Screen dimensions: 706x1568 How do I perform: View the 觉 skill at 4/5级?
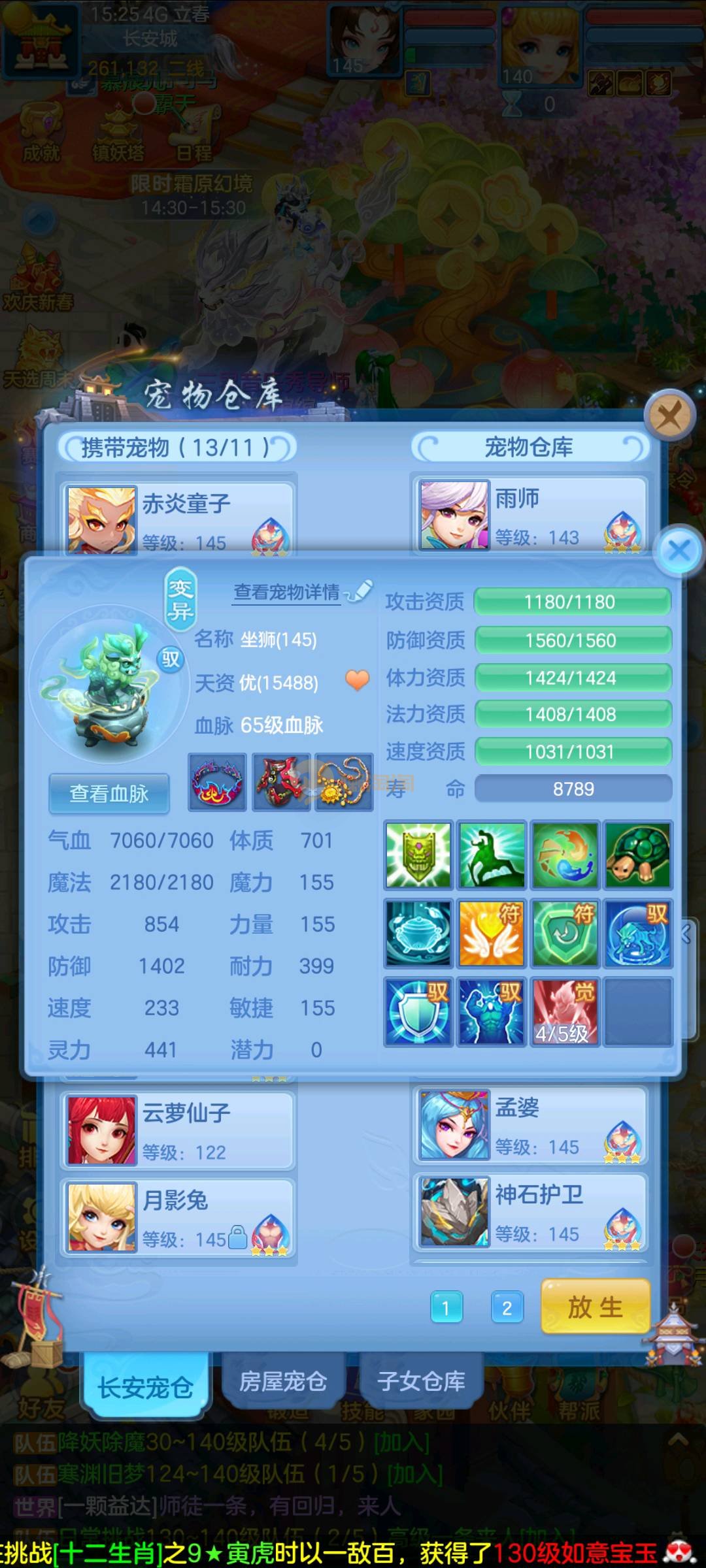[x=565, y=1011]
